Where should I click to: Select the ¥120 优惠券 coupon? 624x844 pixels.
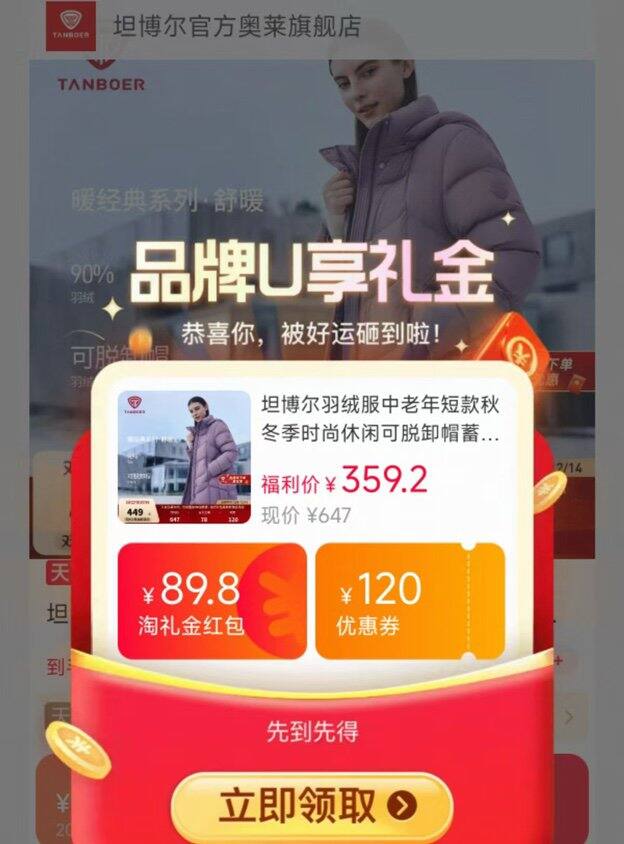[409, 601]
